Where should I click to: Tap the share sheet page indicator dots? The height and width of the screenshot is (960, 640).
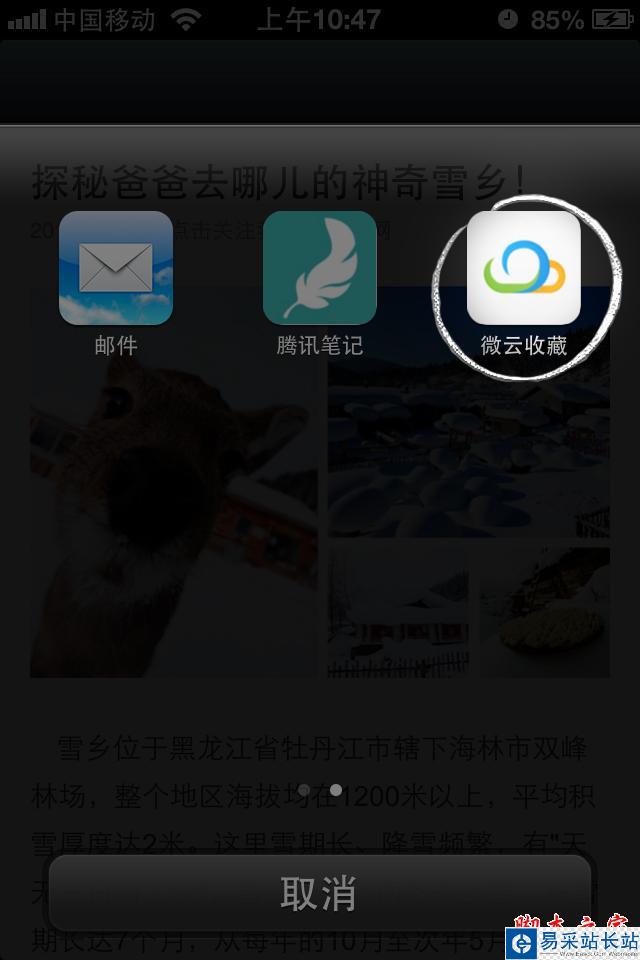coord(320,790)
